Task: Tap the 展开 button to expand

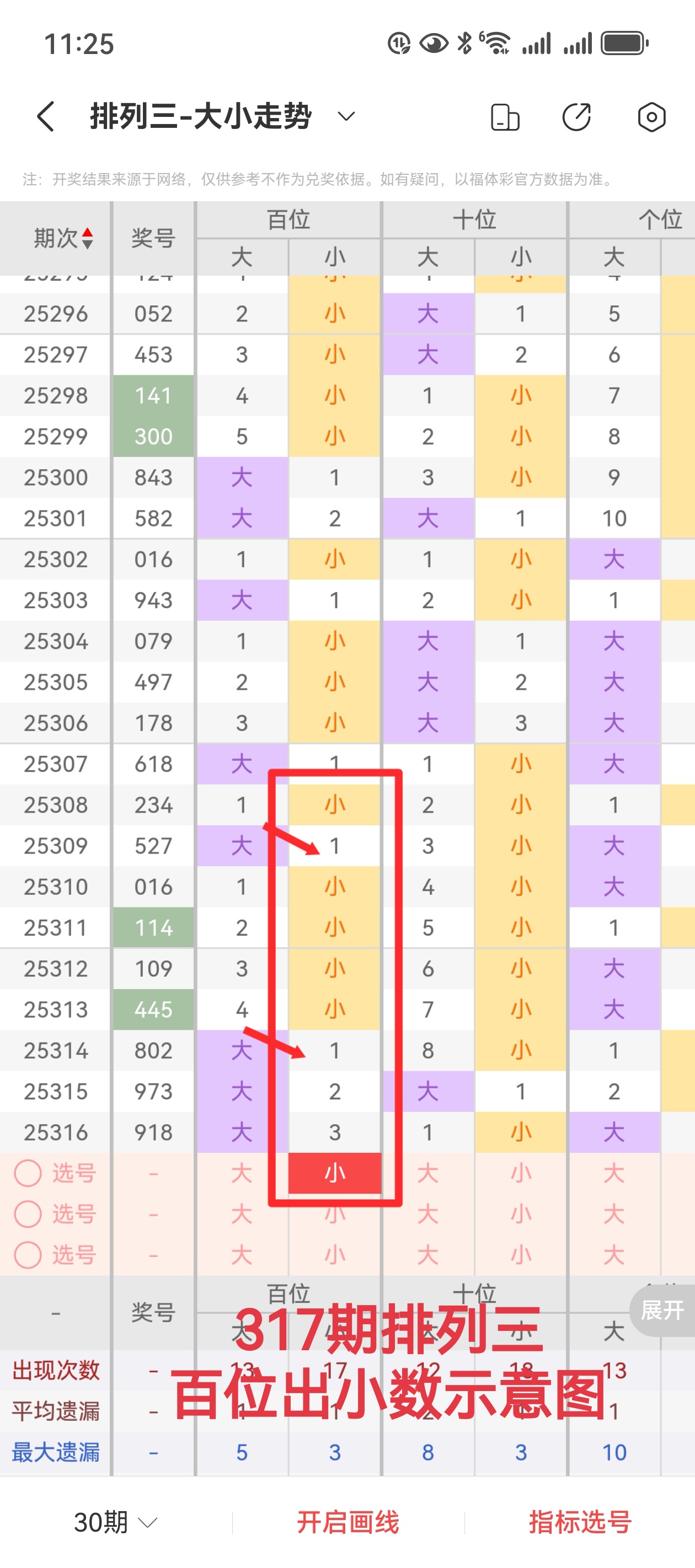Action: pyautogui.click(x=662, y=1309)
